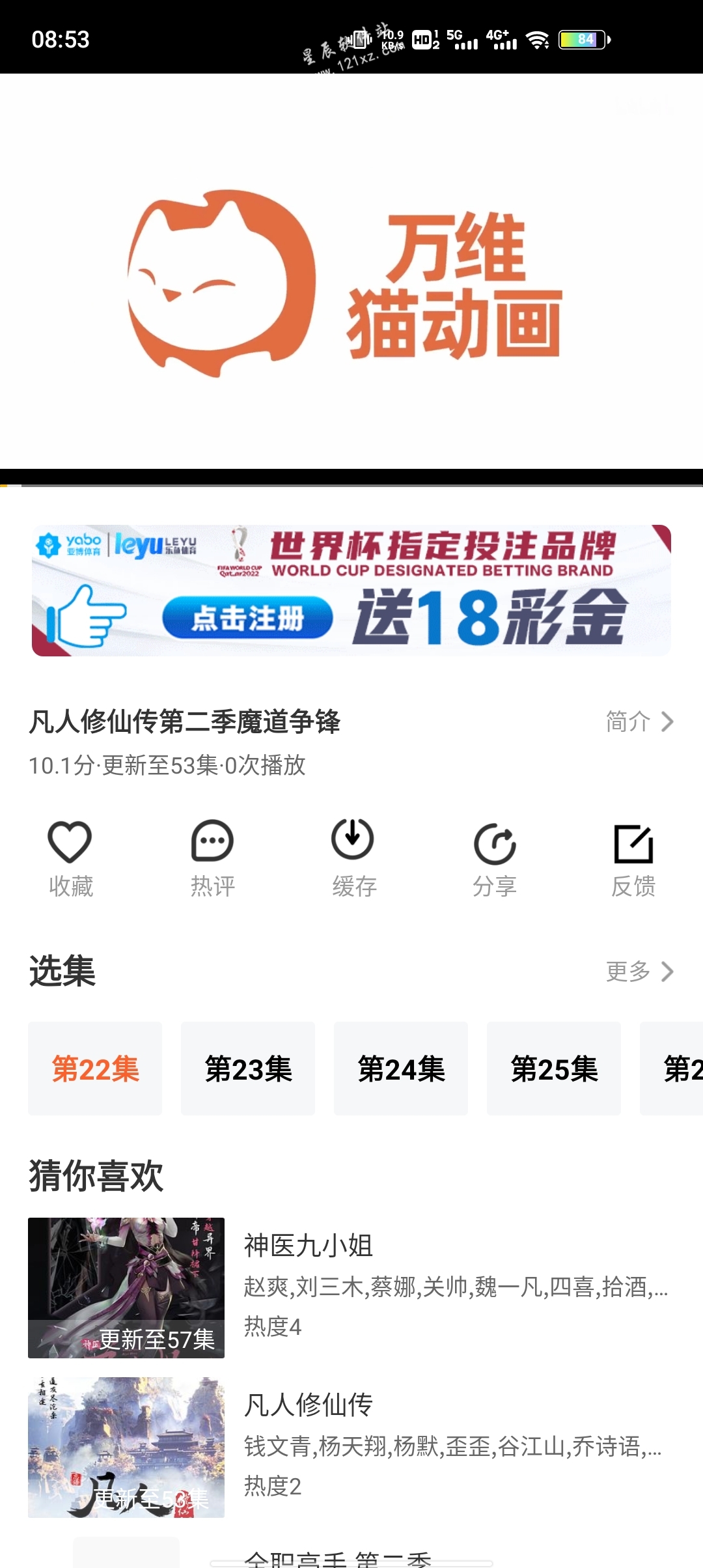The height and width of the screenshot is (1568, 703).
Task: Open the World Cup betting ad banner
Action: [351, 590]
